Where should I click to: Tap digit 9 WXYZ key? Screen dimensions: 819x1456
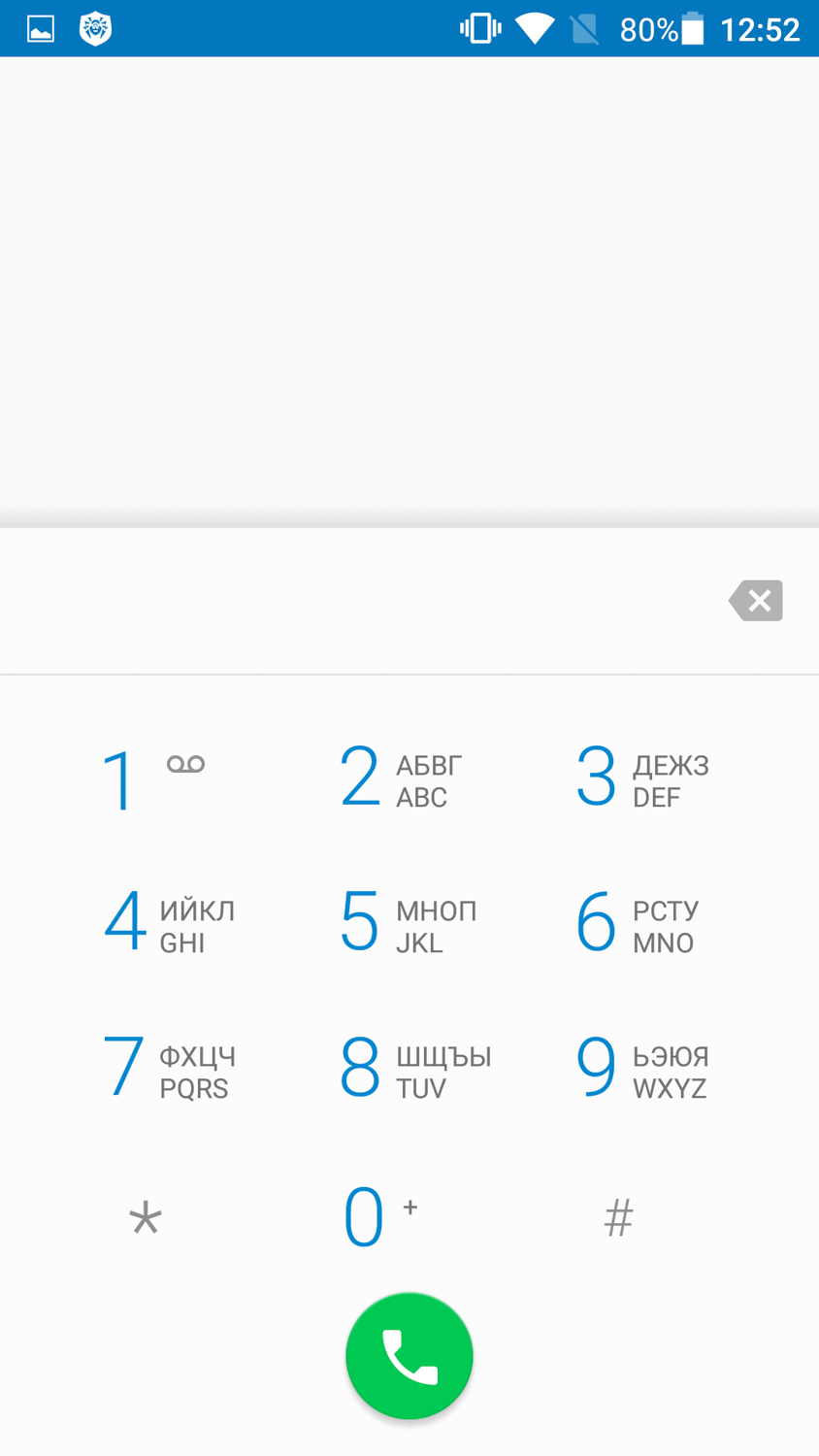coord(640,1070)
